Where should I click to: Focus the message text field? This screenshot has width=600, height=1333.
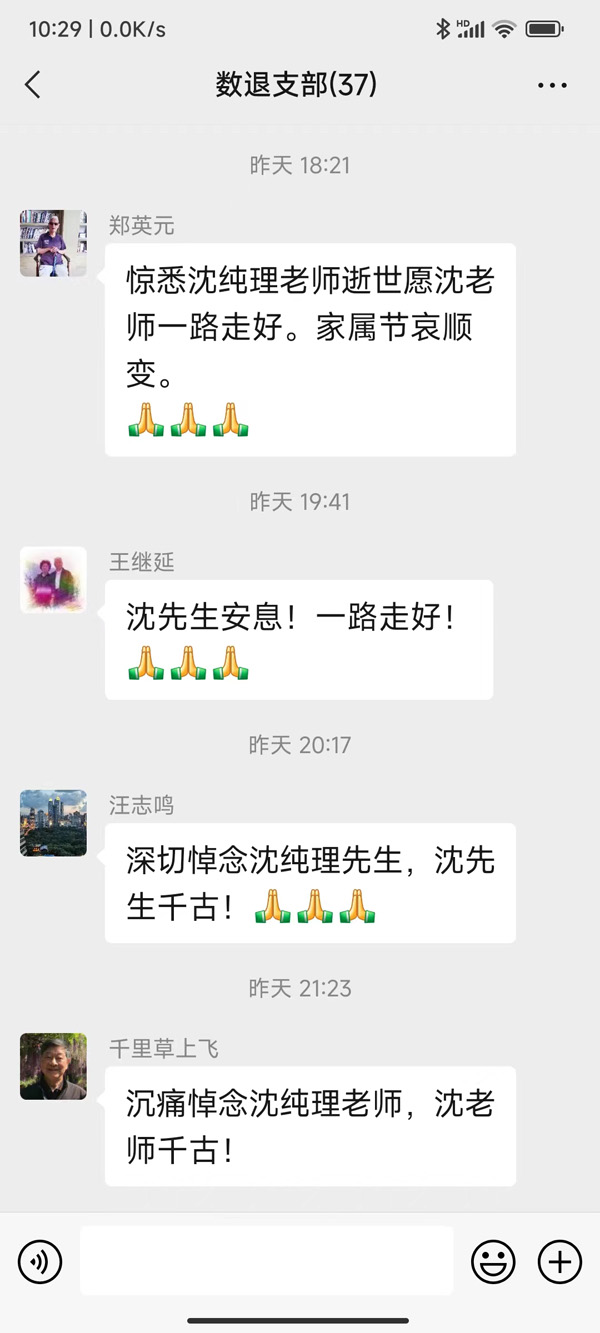click(266, 1261)
